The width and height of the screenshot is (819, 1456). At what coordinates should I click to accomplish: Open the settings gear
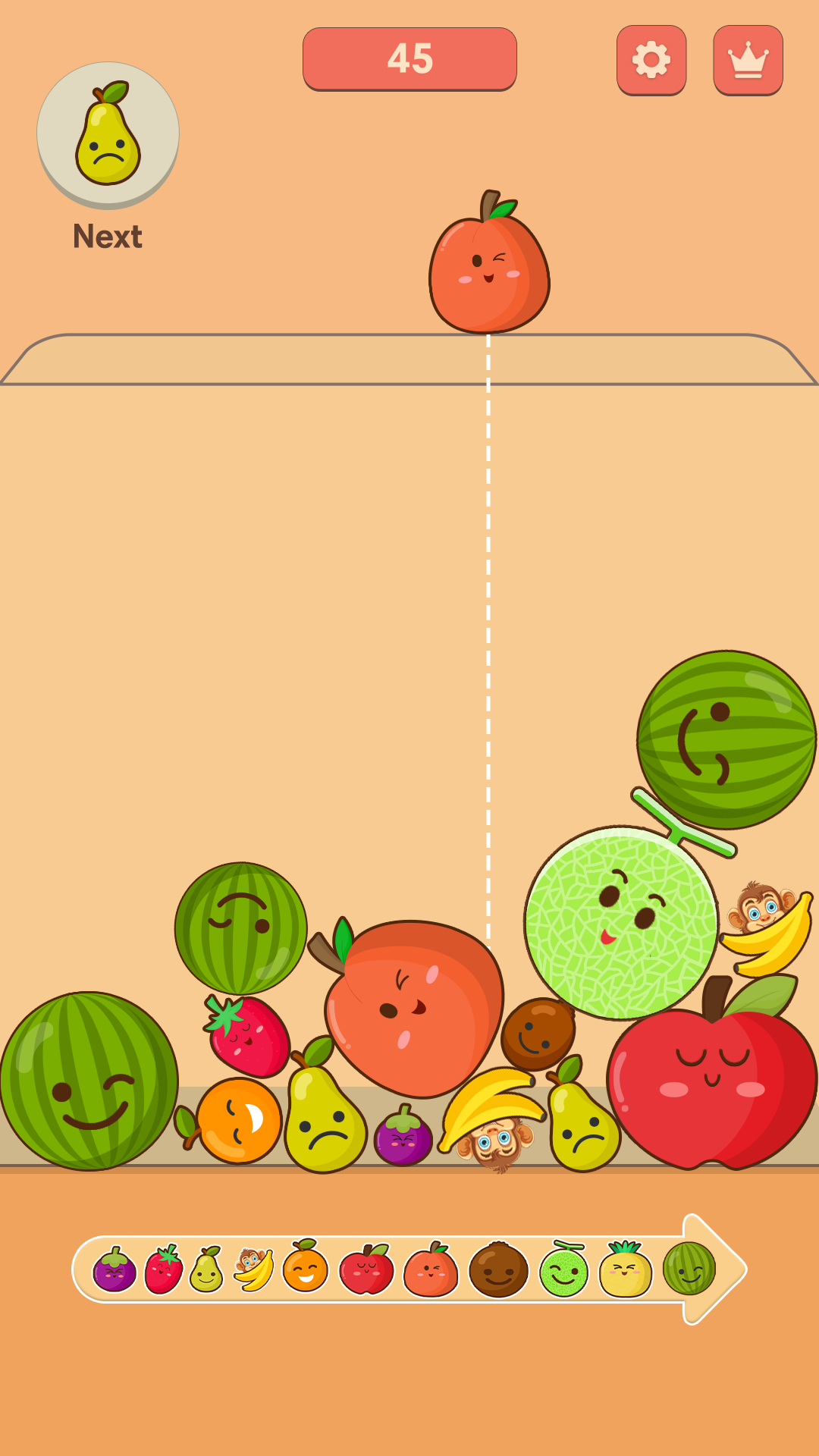(651, 60)
